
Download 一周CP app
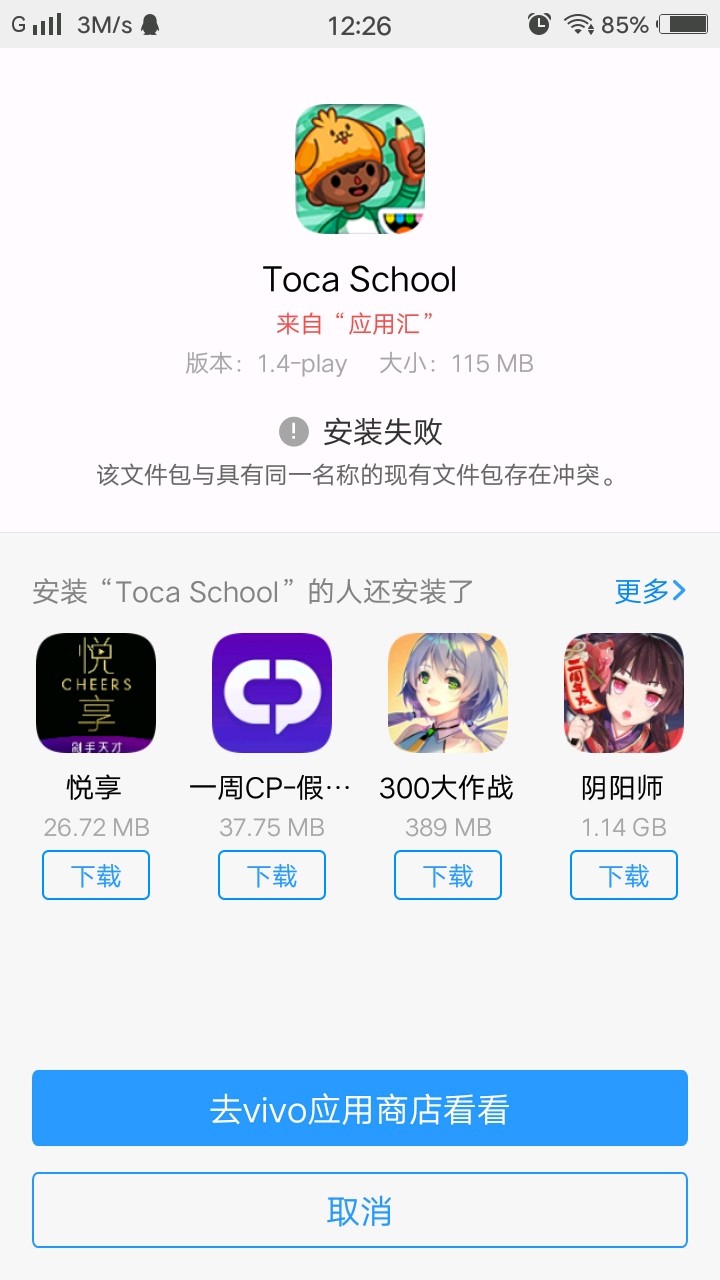pyautogui.click(x=272, y=875)
